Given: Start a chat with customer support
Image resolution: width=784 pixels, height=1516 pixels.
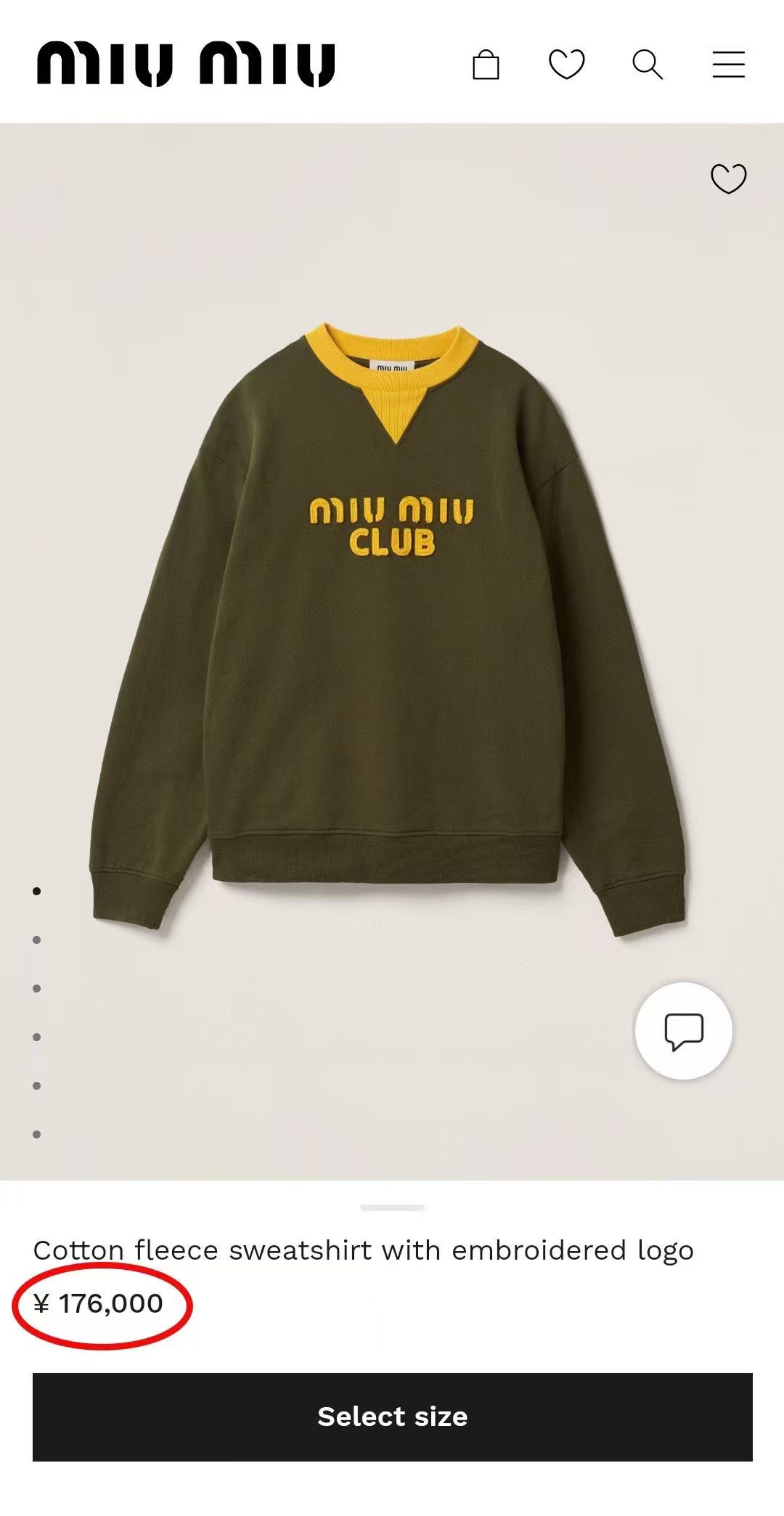Looking at the screenshot, I should pos(683,1031).
